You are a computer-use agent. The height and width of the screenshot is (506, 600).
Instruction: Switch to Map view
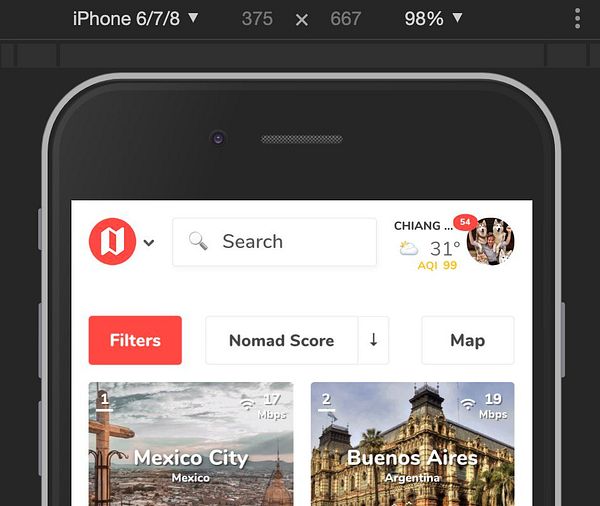(x=467, y=340)
